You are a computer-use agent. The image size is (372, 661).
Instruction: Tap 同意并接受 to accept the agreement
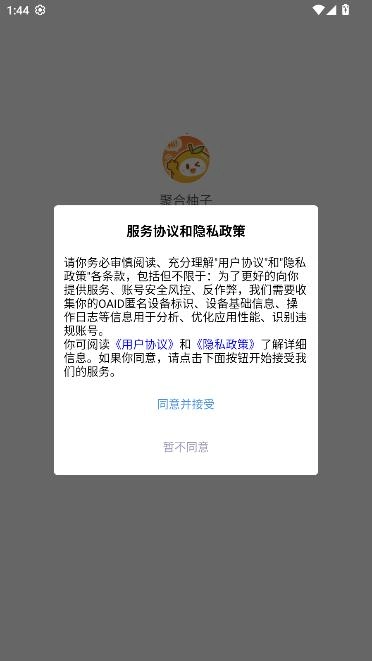[x=186, y=404]
